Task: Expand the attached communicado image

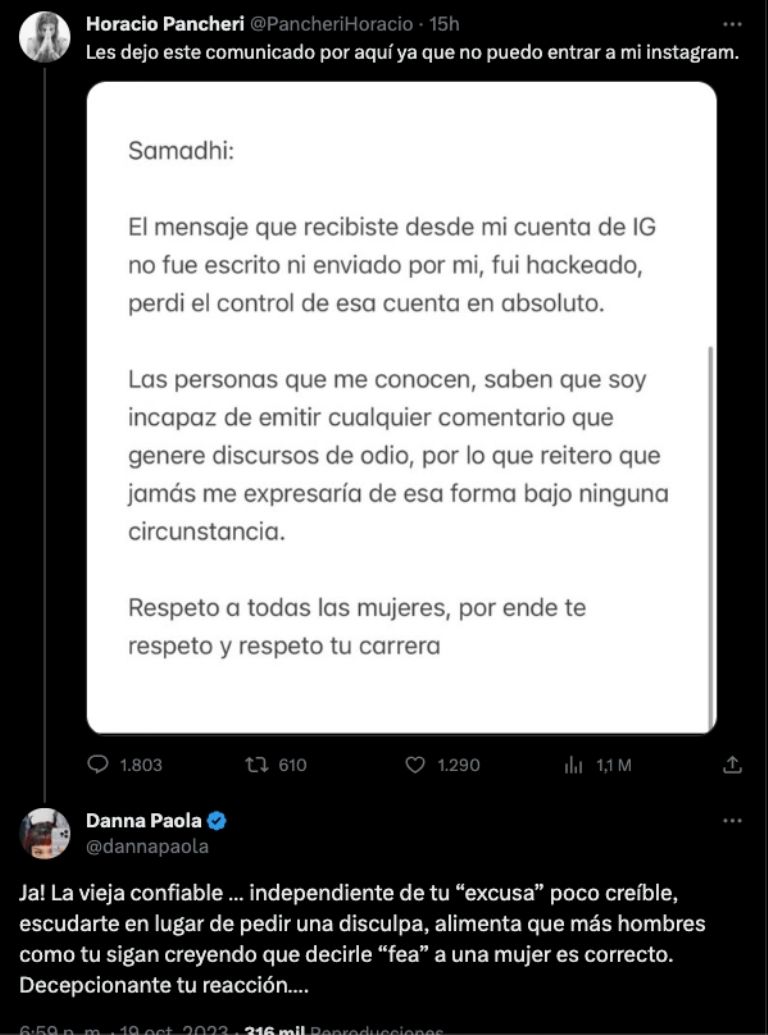Action: 400,410
